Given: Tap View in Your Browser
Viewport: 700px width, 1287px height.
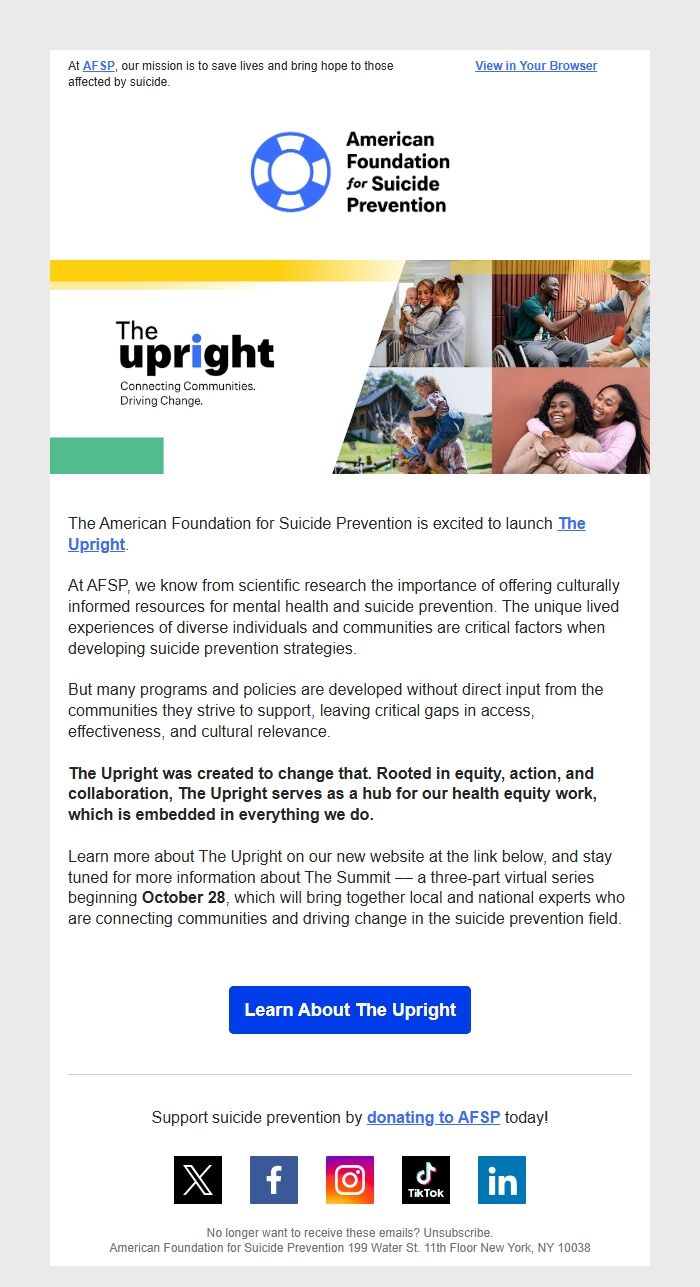Looking at the screenshot, I should coord(536,66).
